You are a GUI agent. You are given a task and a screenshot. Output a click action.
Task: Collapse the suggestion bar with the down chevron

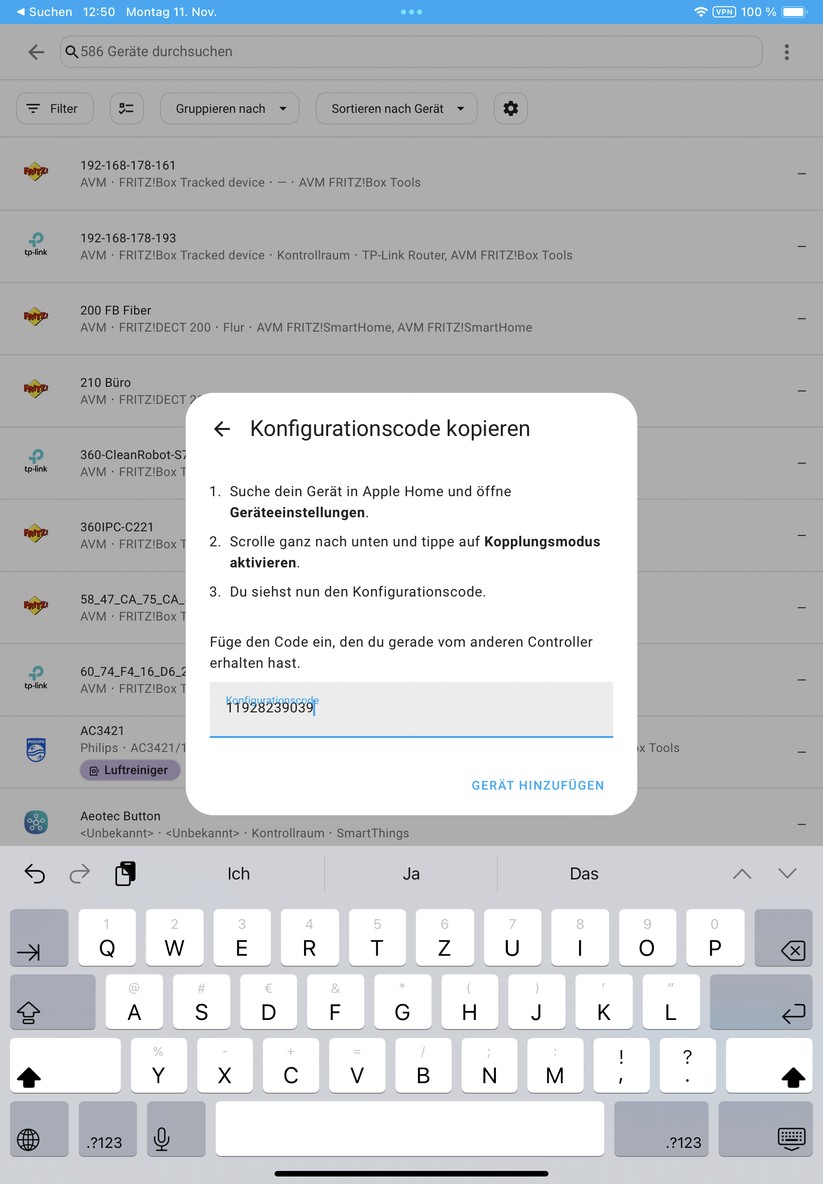[x=787, y=873]
